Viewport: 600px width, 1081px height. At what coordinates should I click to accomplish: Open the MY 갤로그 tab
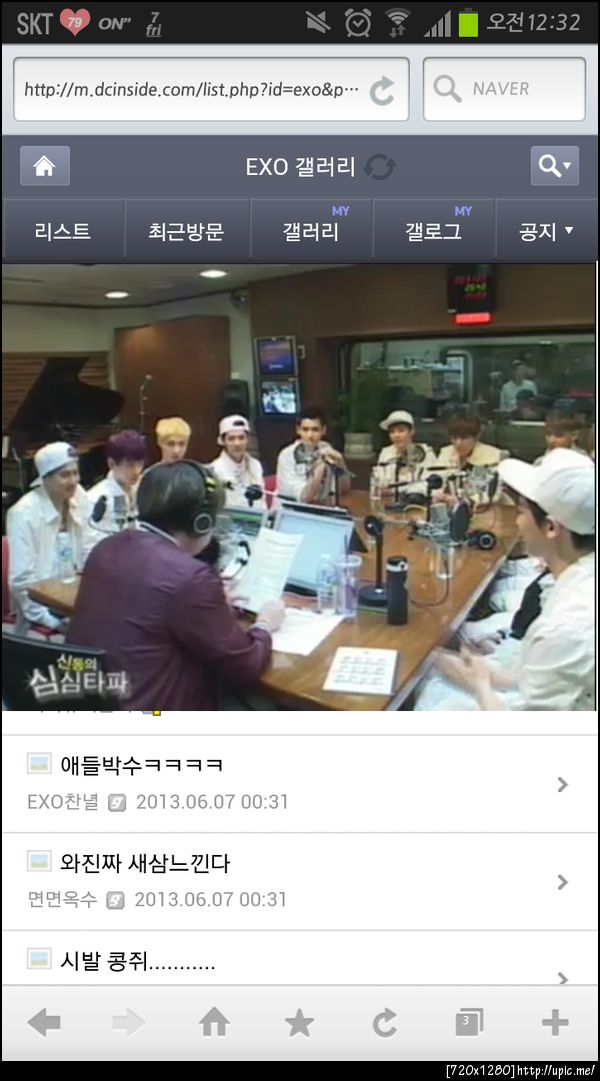point(434,232)
